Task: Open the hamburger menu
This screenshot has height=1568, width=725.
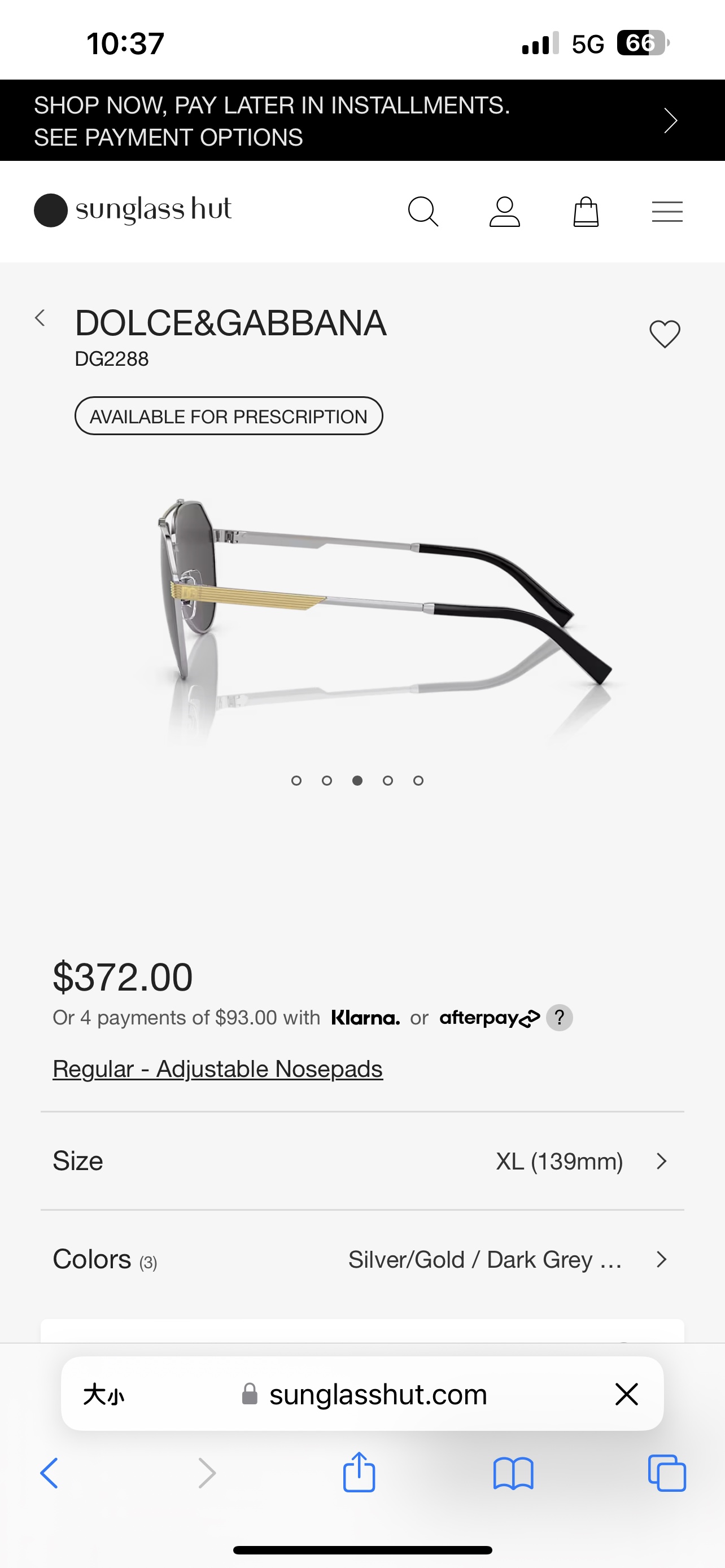Action: (x=667, y=212)
